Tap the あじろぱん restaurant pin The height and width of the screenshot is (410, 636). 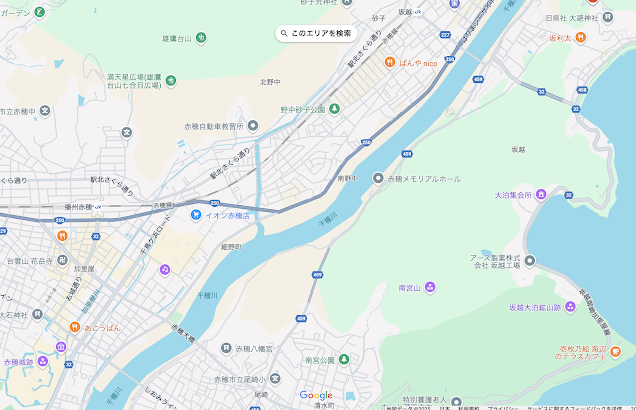[73, 327]
